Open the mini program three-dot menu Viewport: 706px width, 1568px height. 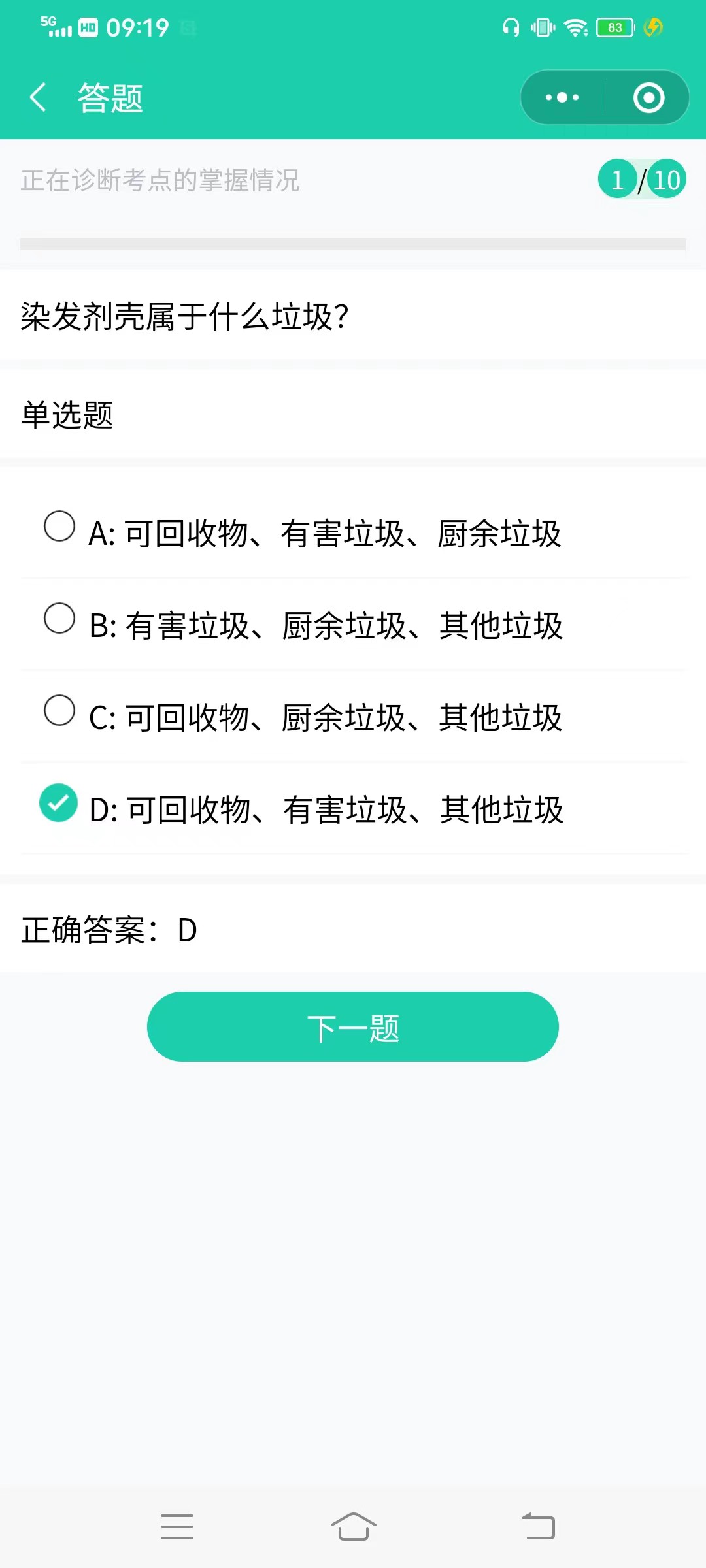(562, 98)
